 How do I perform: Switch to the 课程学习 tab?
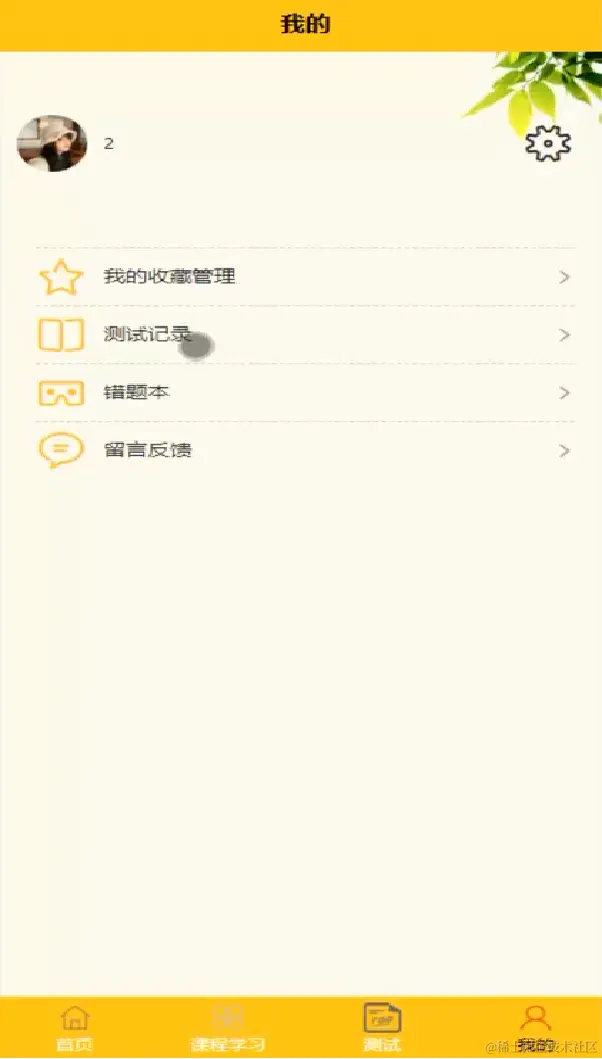point(228,1028)
